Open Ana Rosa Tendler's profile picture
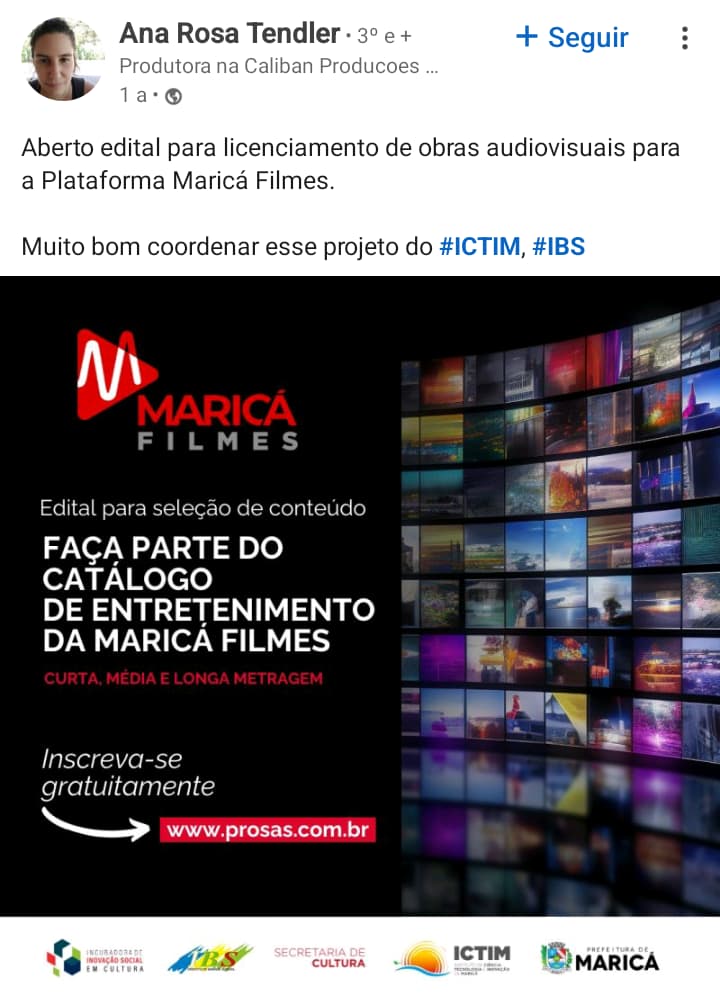Image resolution: width=720 pixels, height=997 pixels. [x=62, y=59]
